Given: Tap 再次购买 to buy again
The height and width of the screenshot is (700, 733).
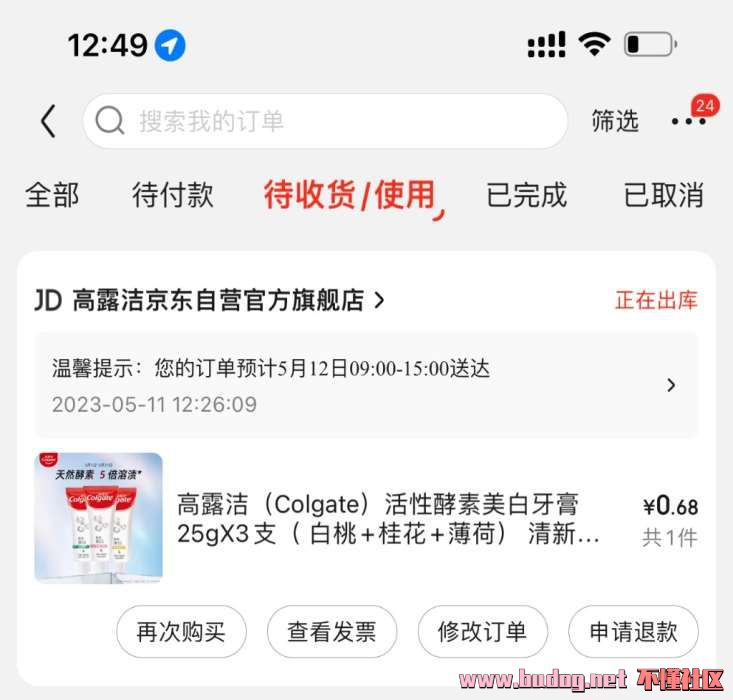Looking at the screenshot, I should [x=181, y=631].
